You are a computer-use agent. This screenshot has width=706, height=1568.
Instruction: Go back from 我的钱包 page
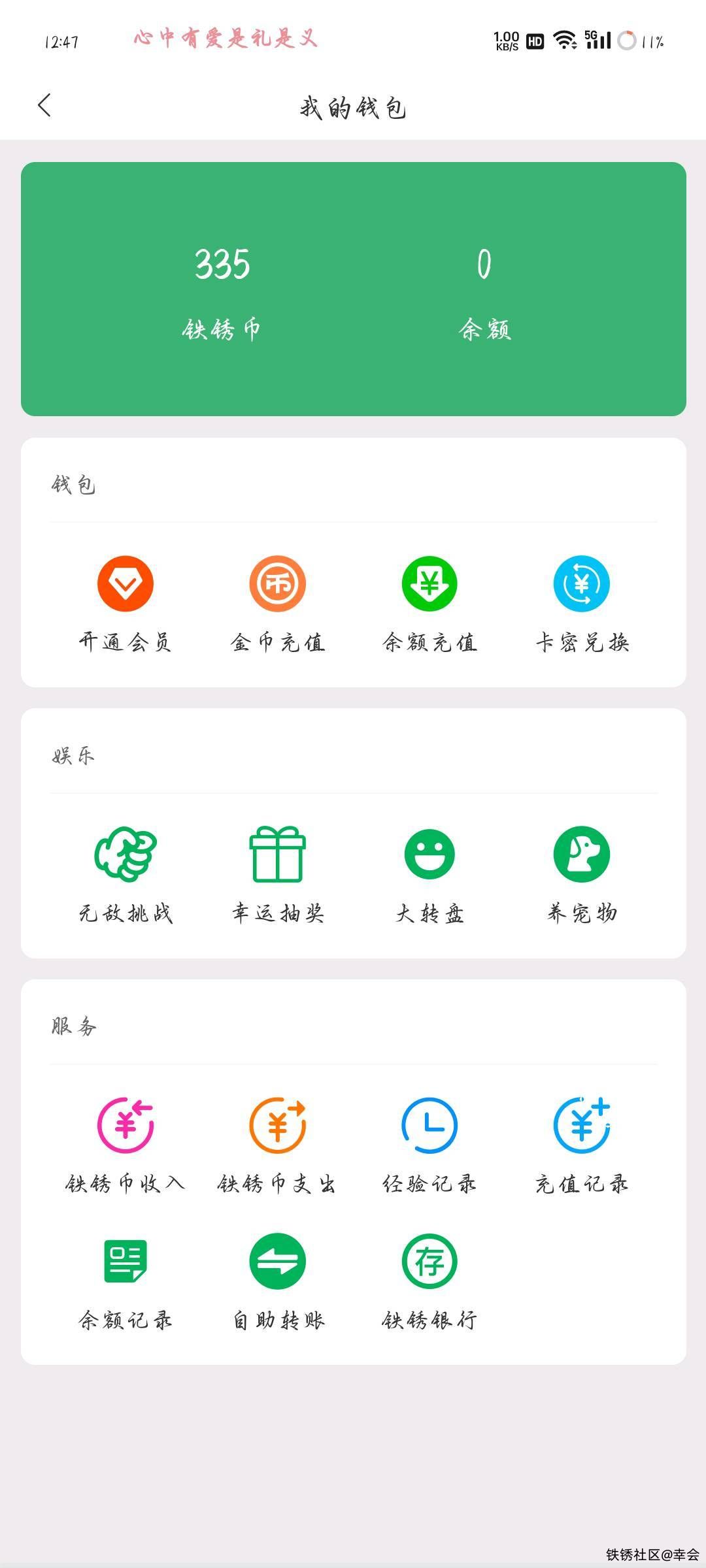(x=44, y=105)
